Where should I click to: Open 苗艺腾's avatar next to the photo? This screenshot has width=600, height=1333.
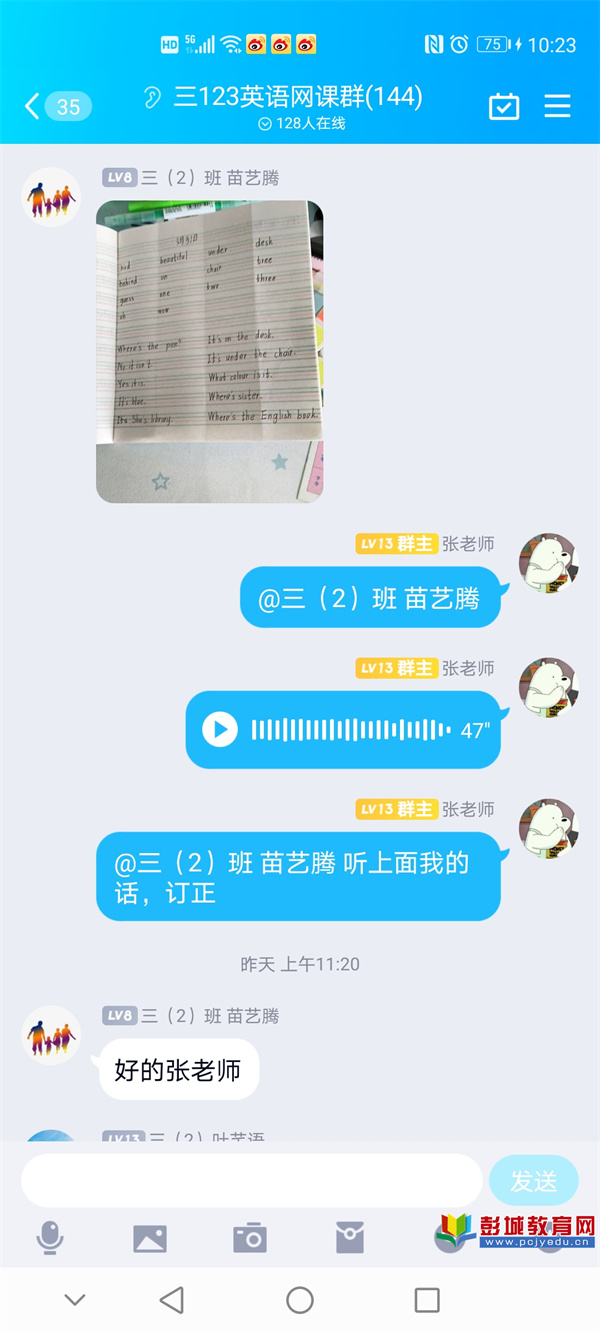pyautogui.click(x=51, y=197)
